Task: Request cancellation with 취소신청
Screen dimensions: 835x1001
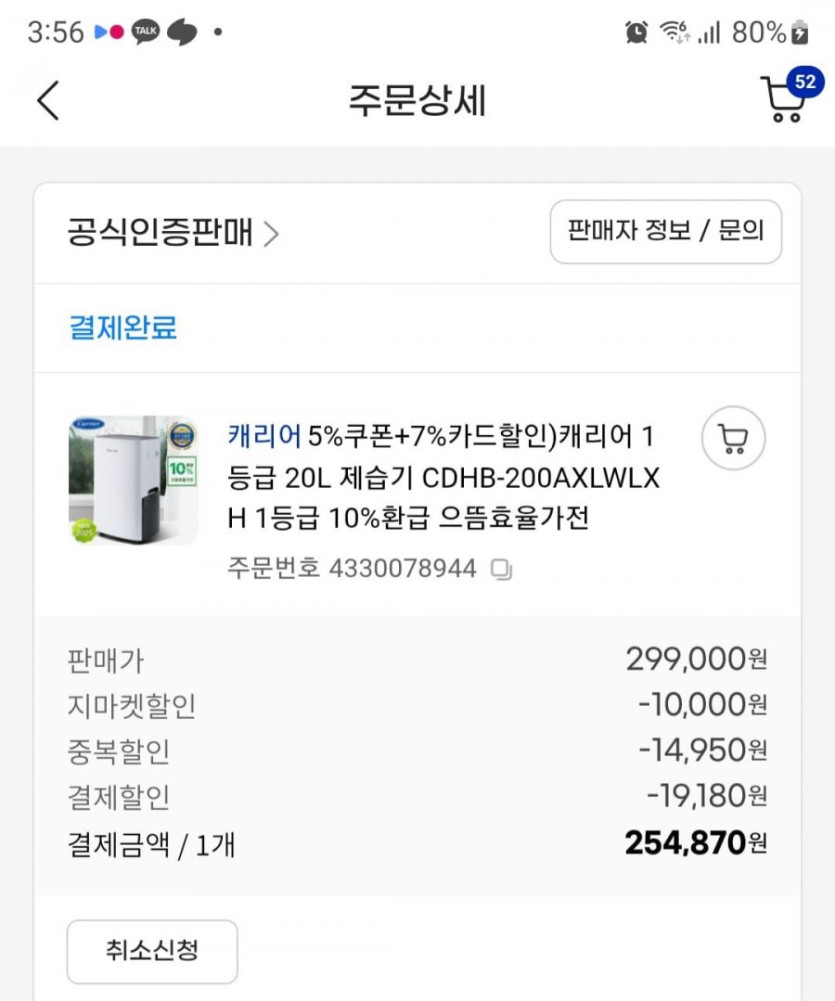Action: [152, 951]
